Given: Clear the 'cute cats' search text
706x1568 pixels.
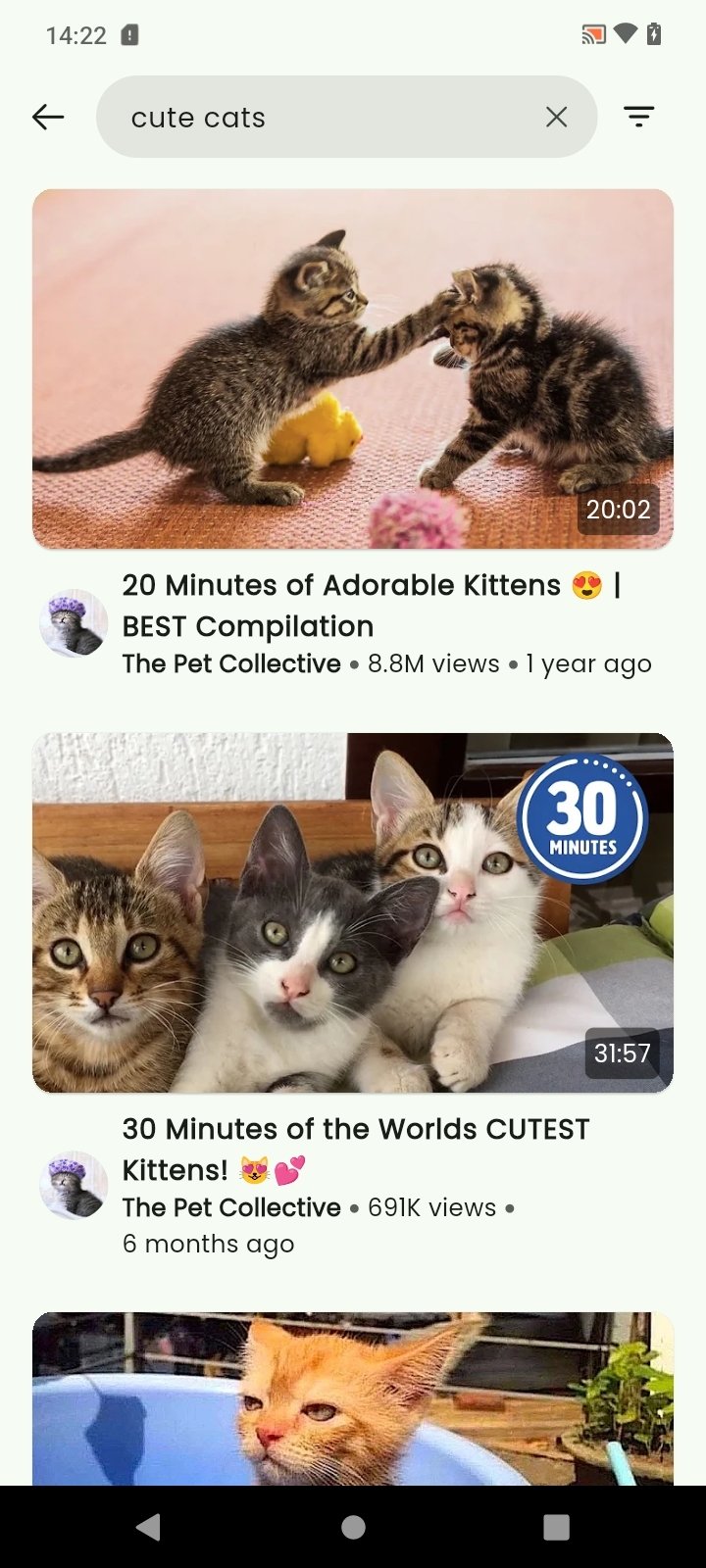Looking at the screenshot, I should point(556,118).
